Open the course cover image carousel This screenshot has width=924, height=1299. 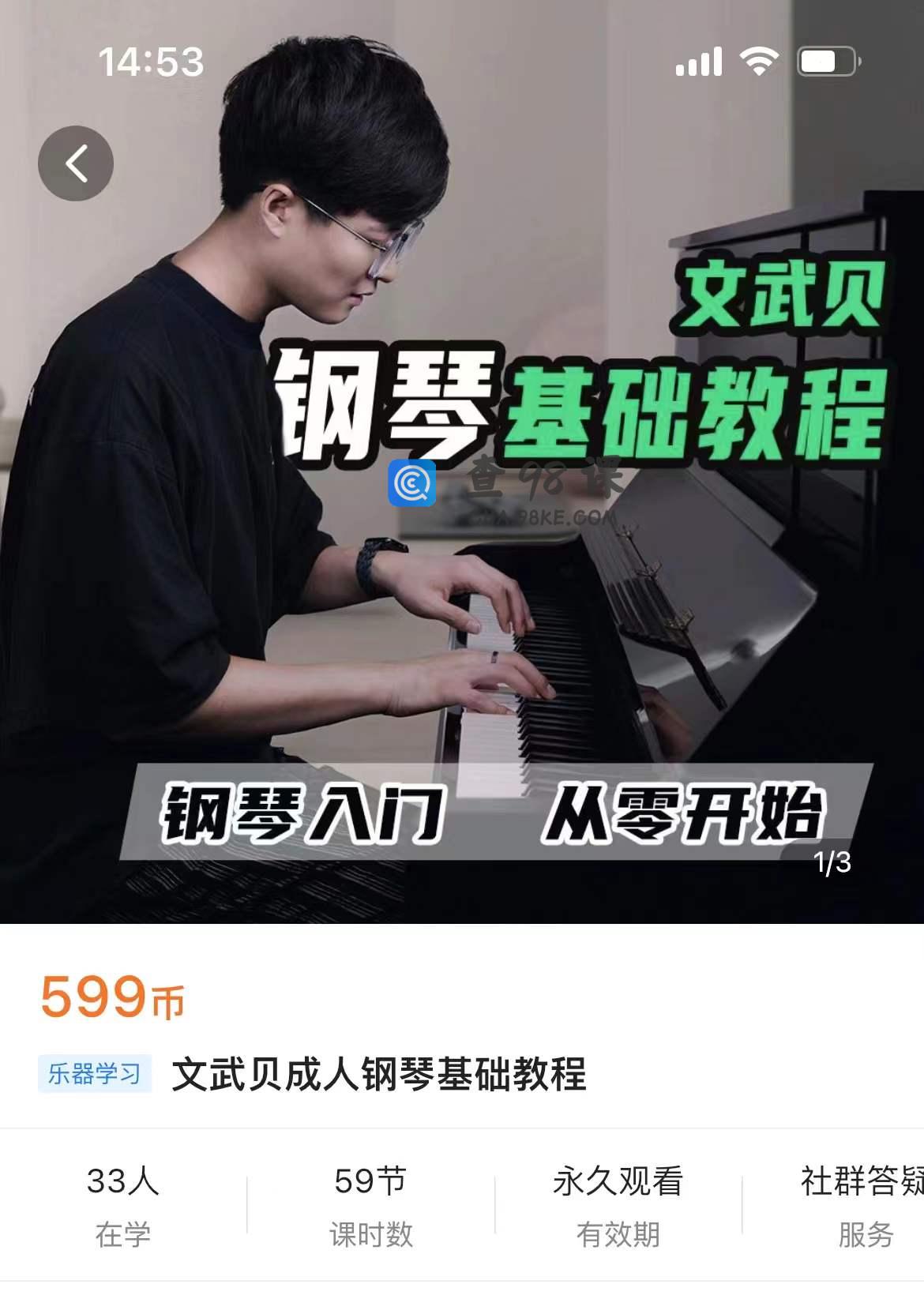point(462,553)
